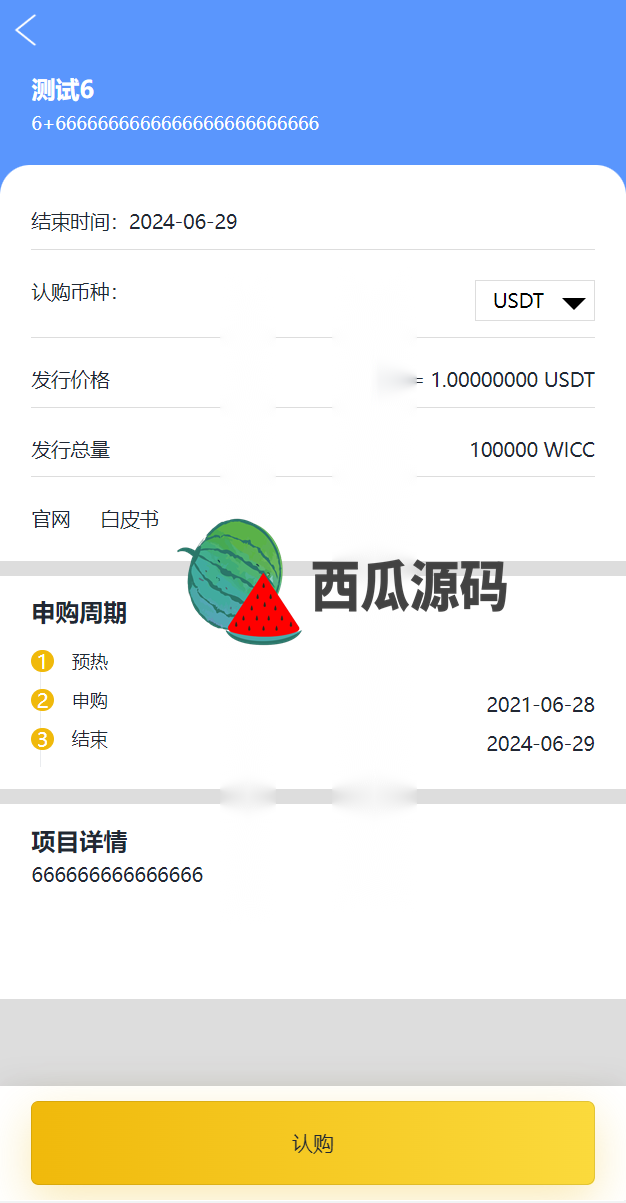
Task: Open the 白皮书 whitepaper link
Action: click(x=130, y=519)
